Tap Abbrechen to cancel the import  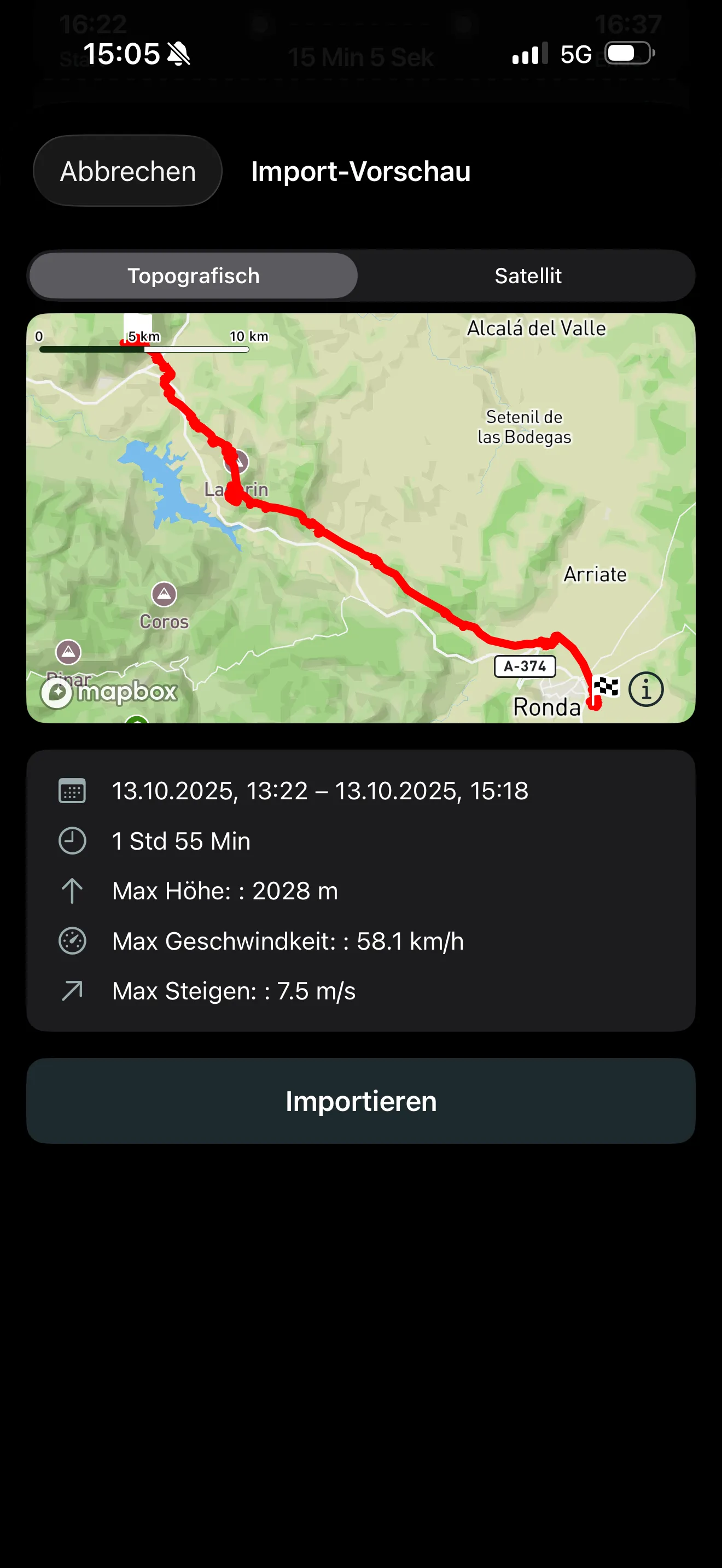click(x=128, y=171)
